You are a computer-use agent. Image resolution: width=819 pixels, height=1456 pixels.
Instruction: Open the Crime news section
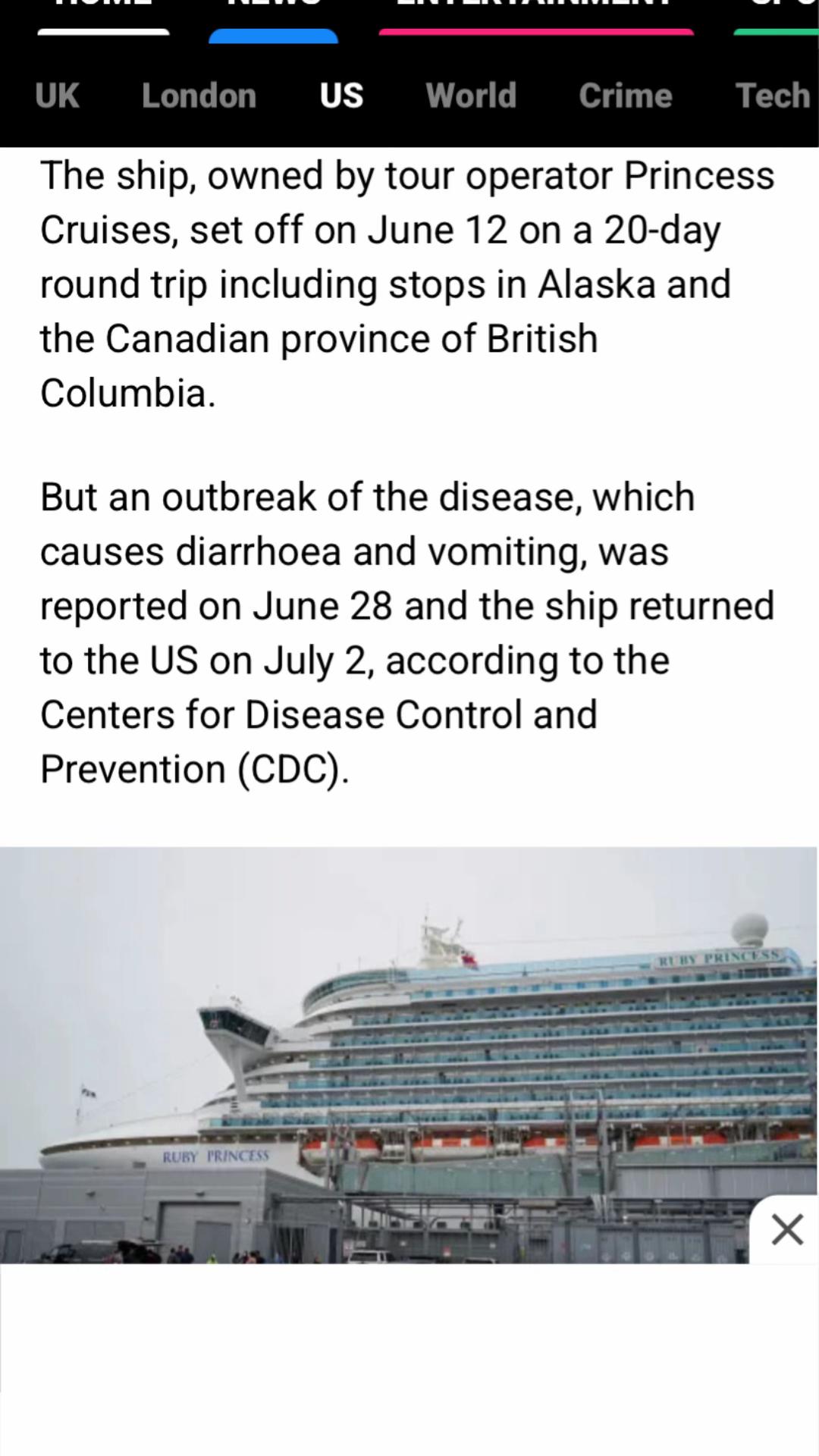(x=626, y=96)
